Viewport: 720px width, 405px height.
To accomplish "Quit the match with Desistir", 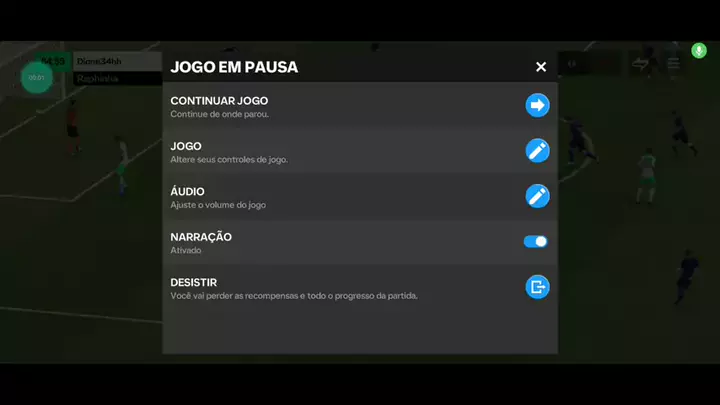I will (x=538, y=288).
